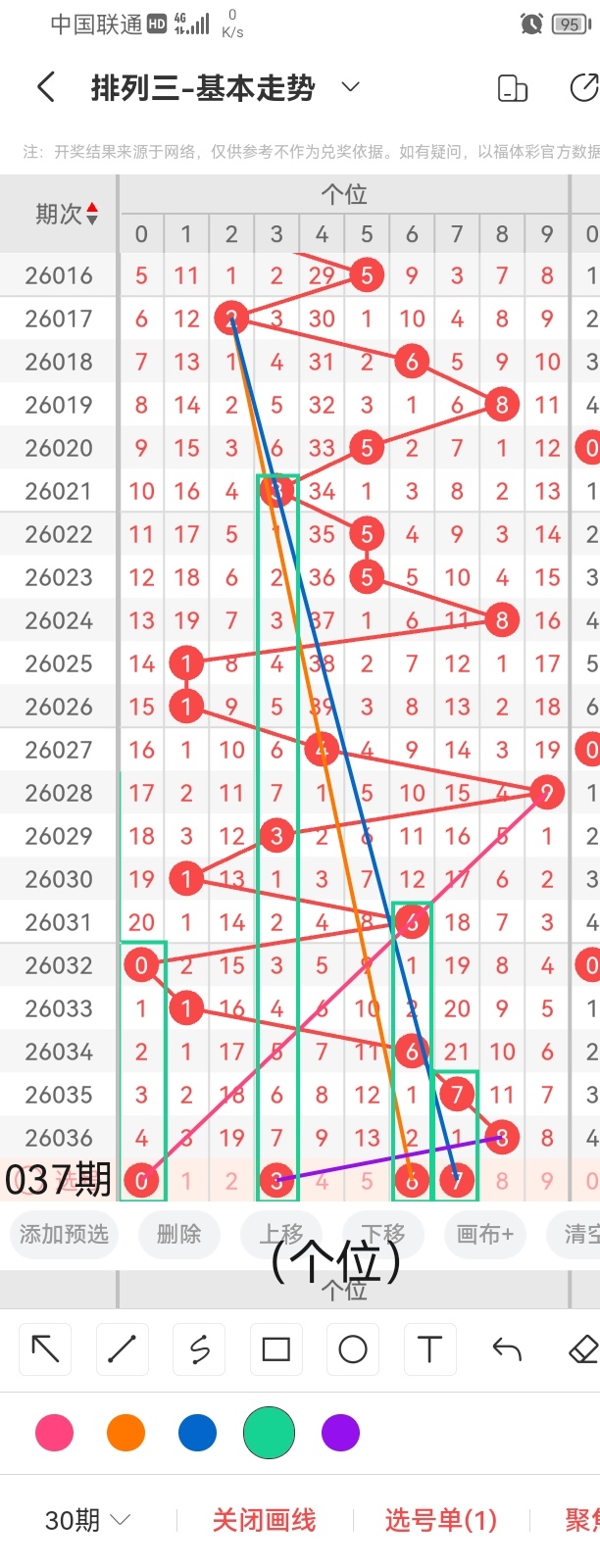The width and height of the screenshot is (600, 1568).
Task: Go back using the top-left arrow
Action: tap(46, 87)
